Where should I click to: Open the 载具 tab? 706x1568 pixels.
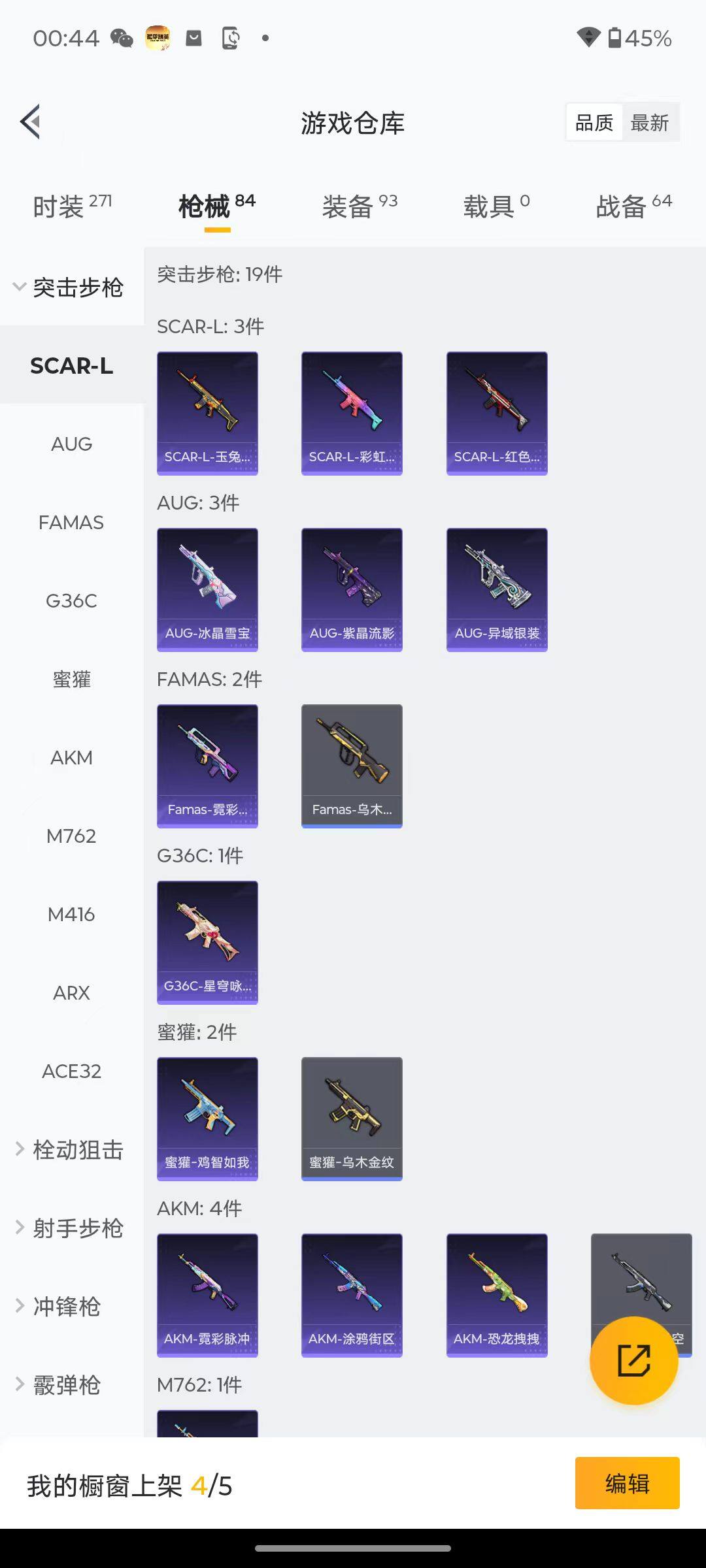coord(496,206)
